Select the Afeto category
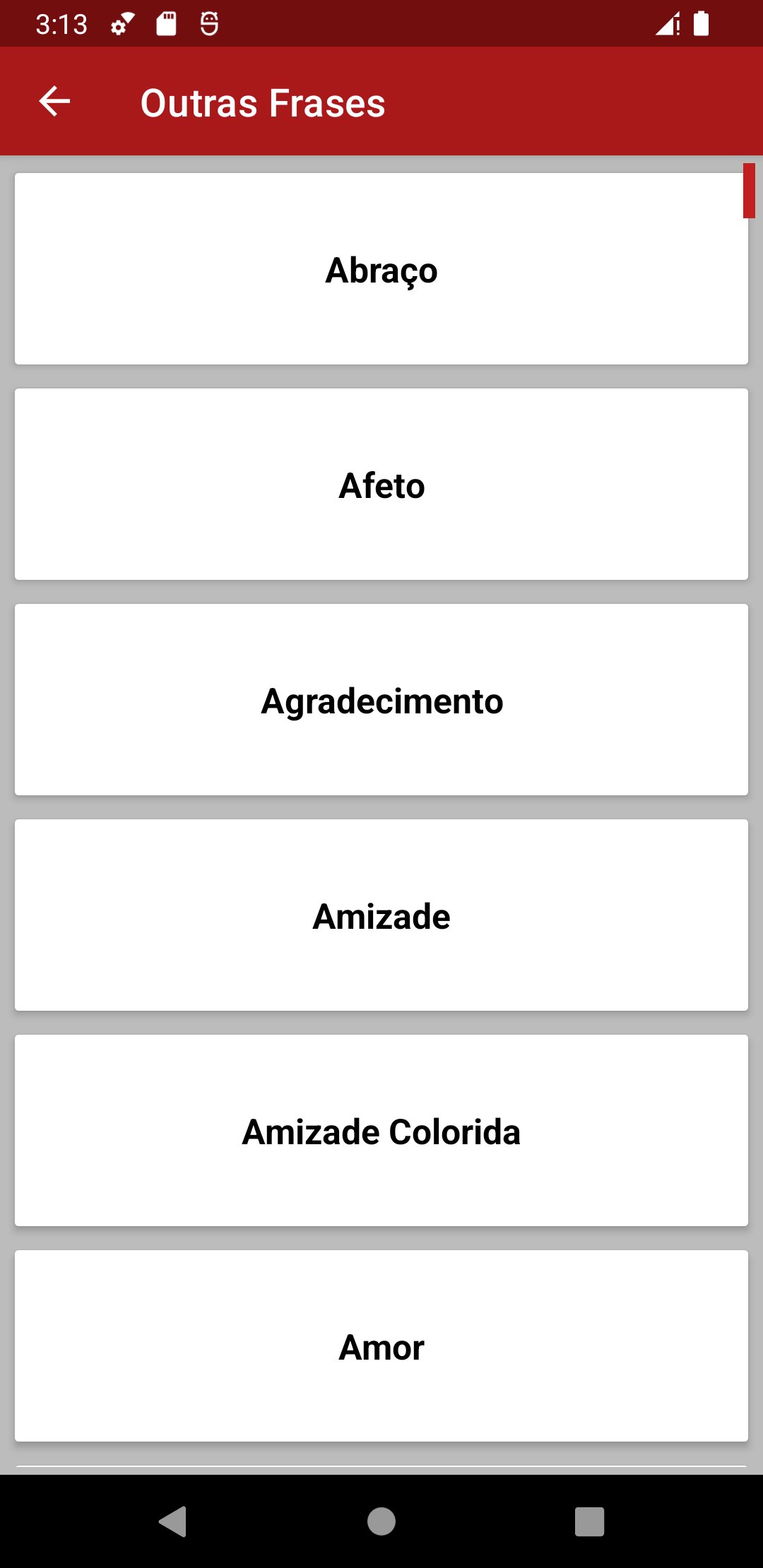763x1568 pixels. tap(381, 485)
